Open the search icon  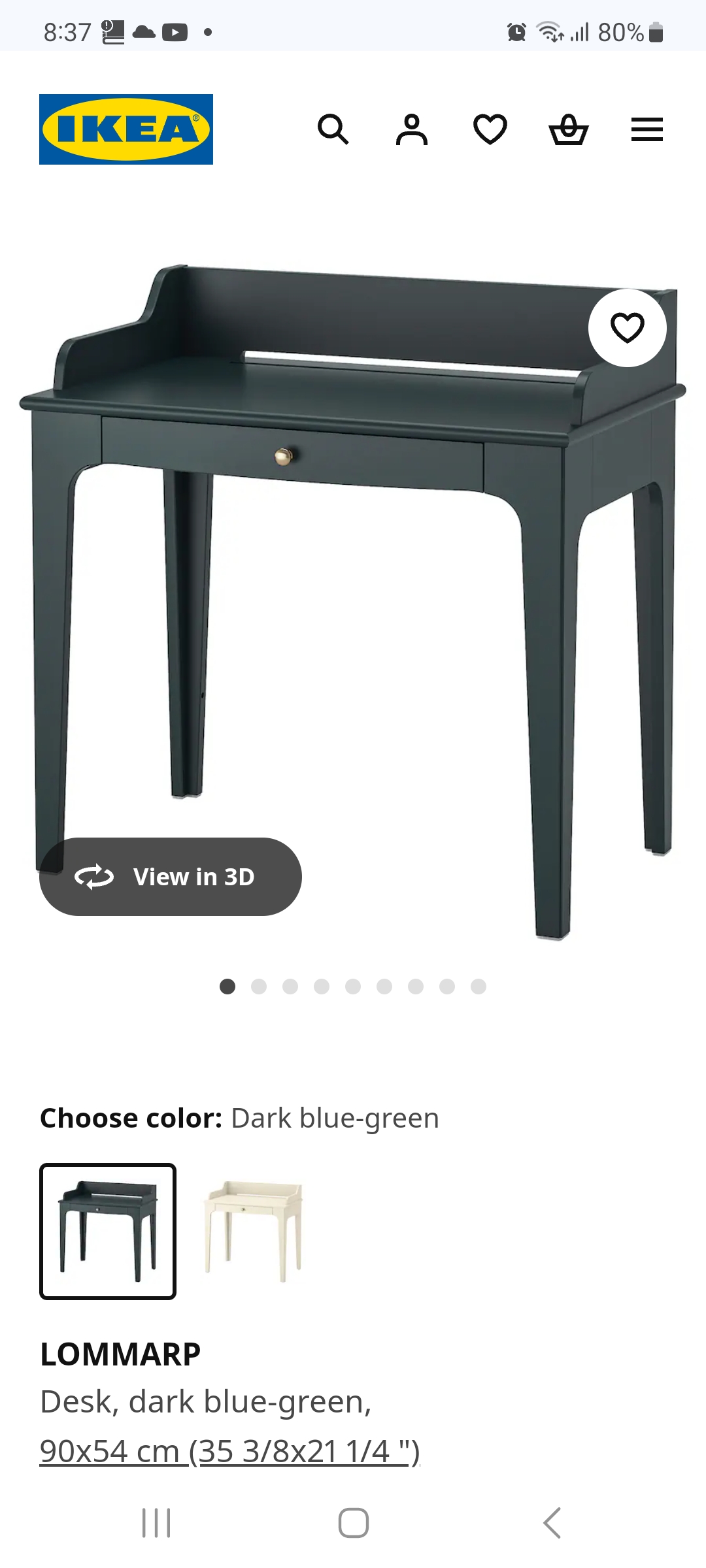333,129
